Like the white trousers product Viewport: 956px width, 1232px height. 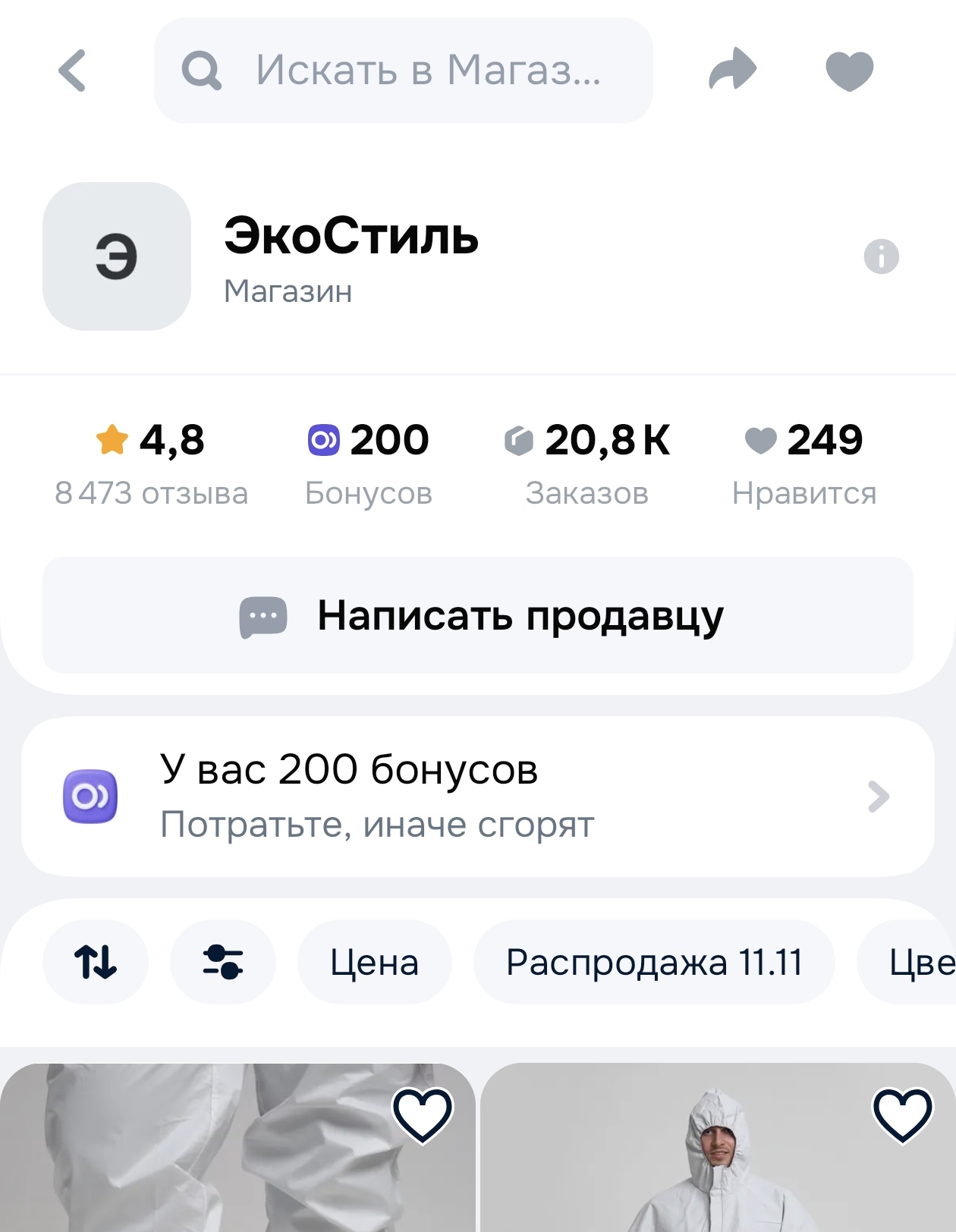(423, 1115)
